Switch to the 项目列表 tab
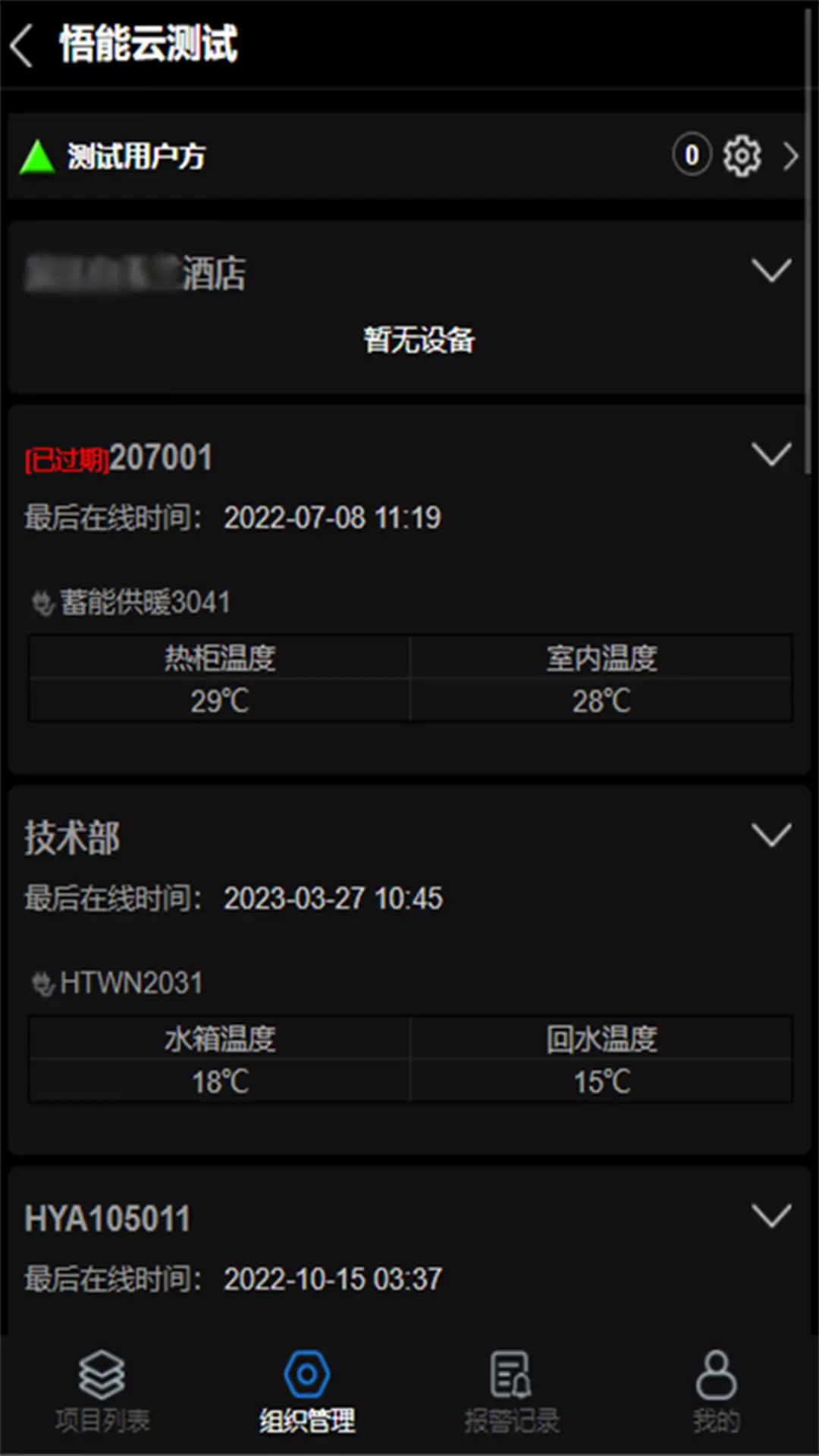This screenshot has height=1456, width=819. pyautogui.click(x=102, y=1392)
